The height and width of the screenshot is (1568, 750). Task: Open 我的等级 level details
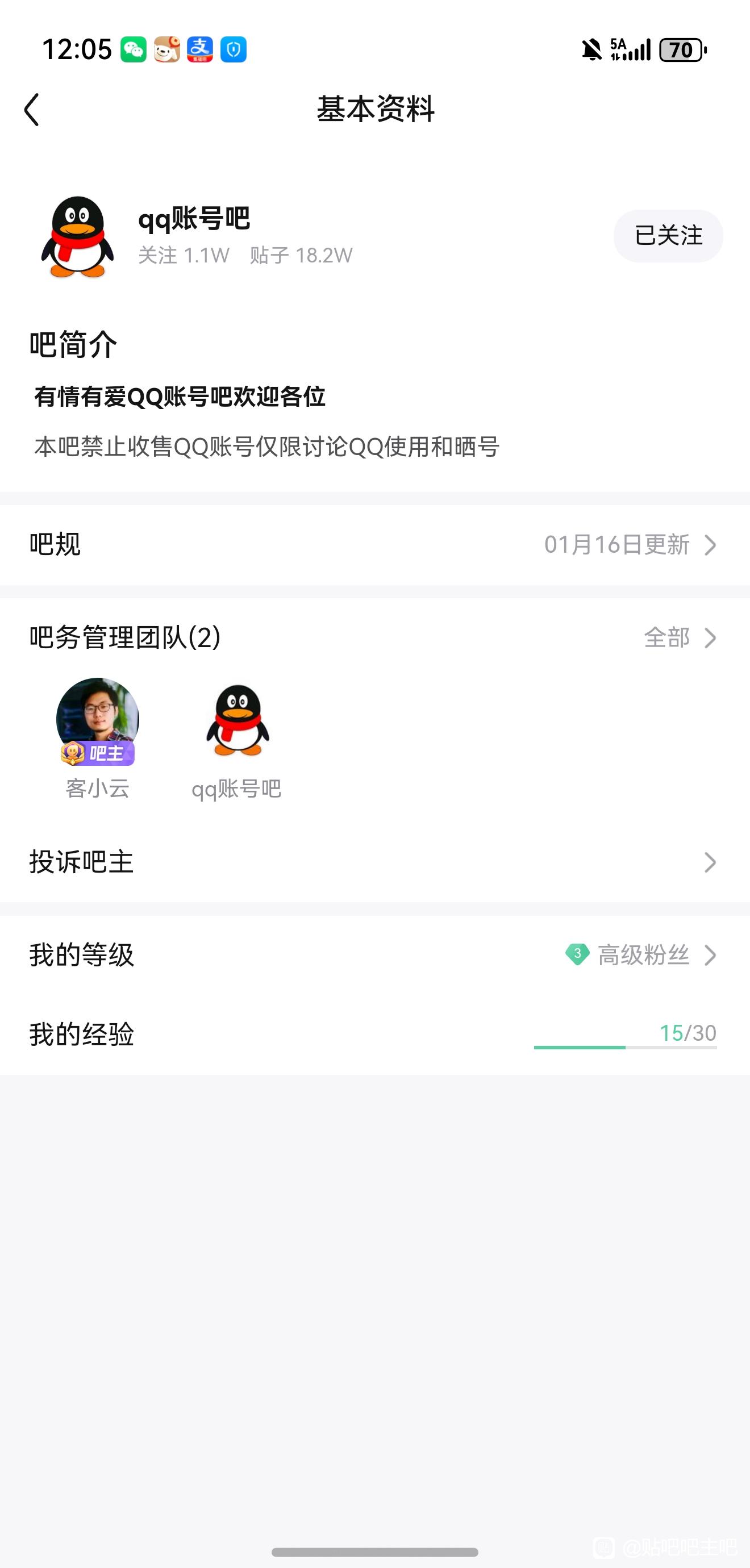click(375, 954)
